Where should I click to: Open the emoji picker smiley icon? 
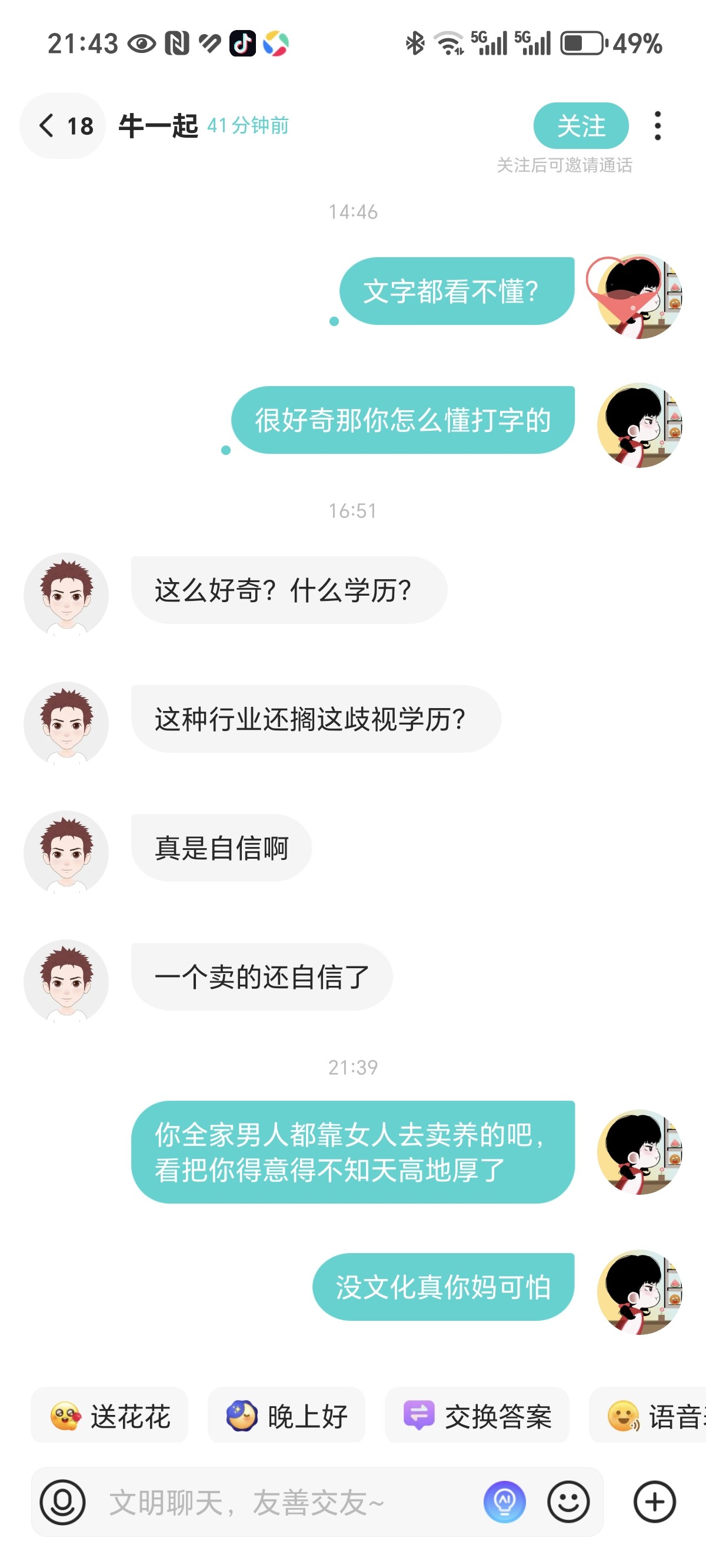coord(568,1502)
